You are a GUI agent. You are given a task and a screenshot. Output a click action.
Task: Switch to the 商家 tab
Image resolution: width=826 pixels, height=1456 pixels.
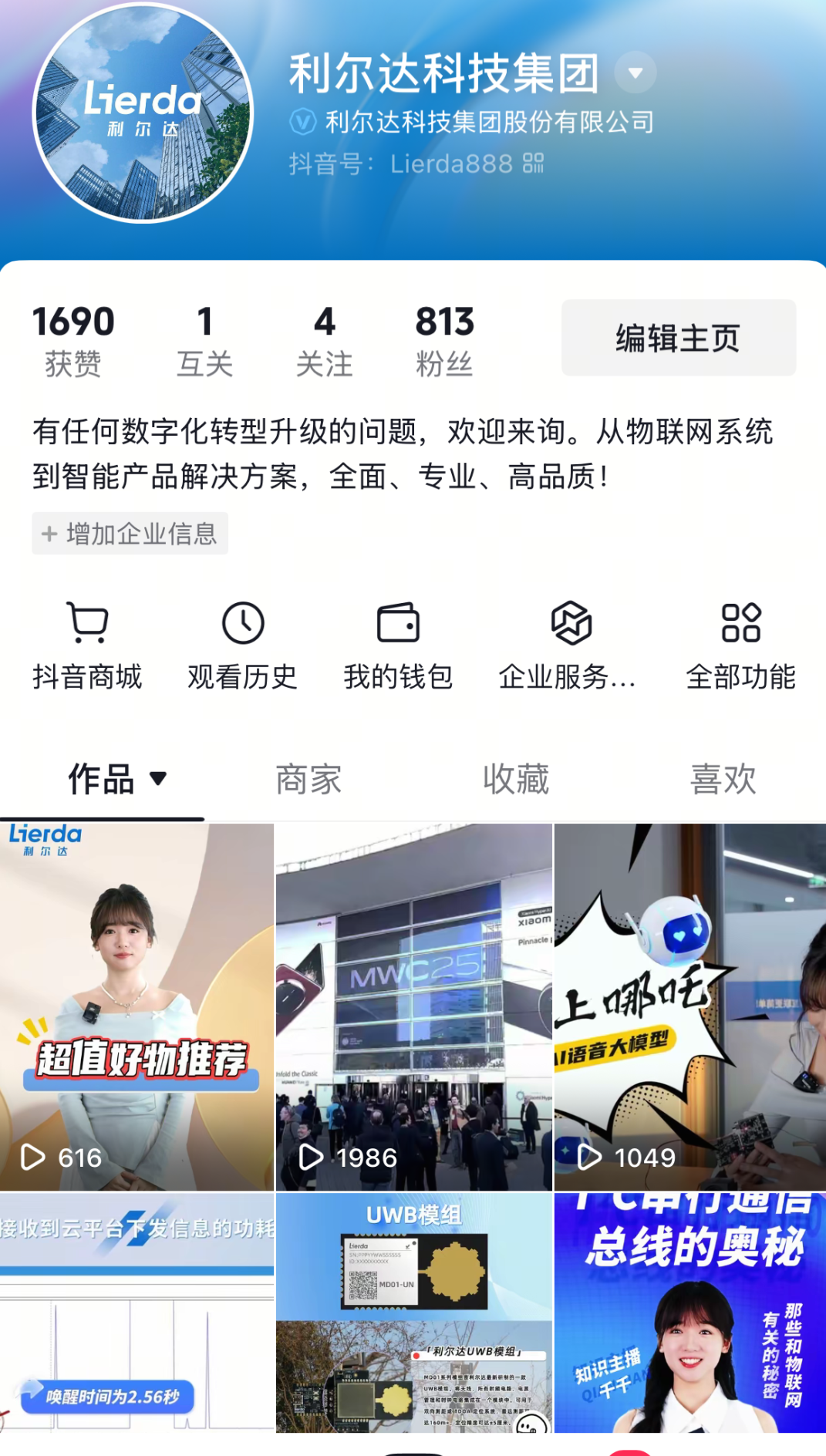[308, 779]
